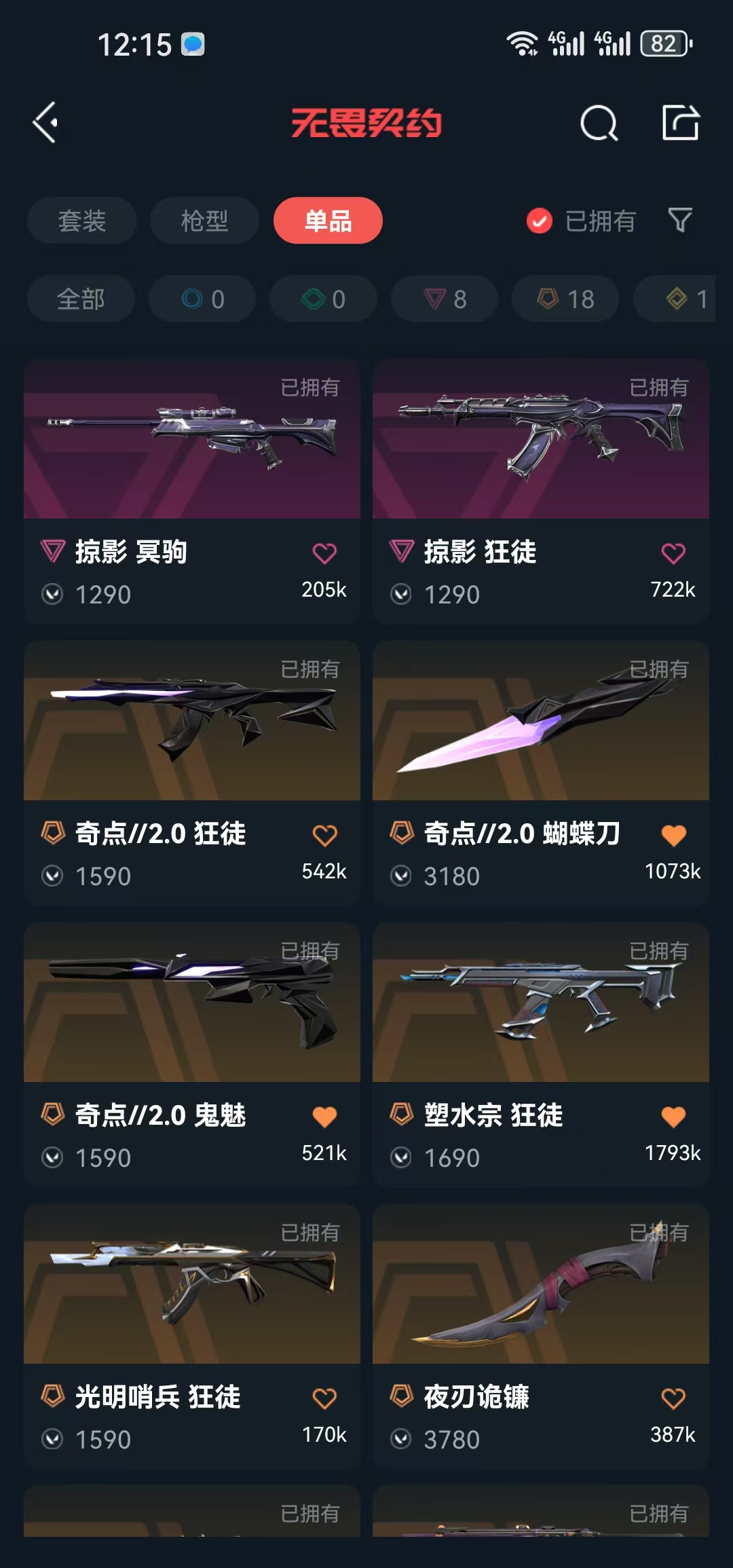Select the 全部 rarity chip
Screen dimensions: 733x1568
click(81, 299)
